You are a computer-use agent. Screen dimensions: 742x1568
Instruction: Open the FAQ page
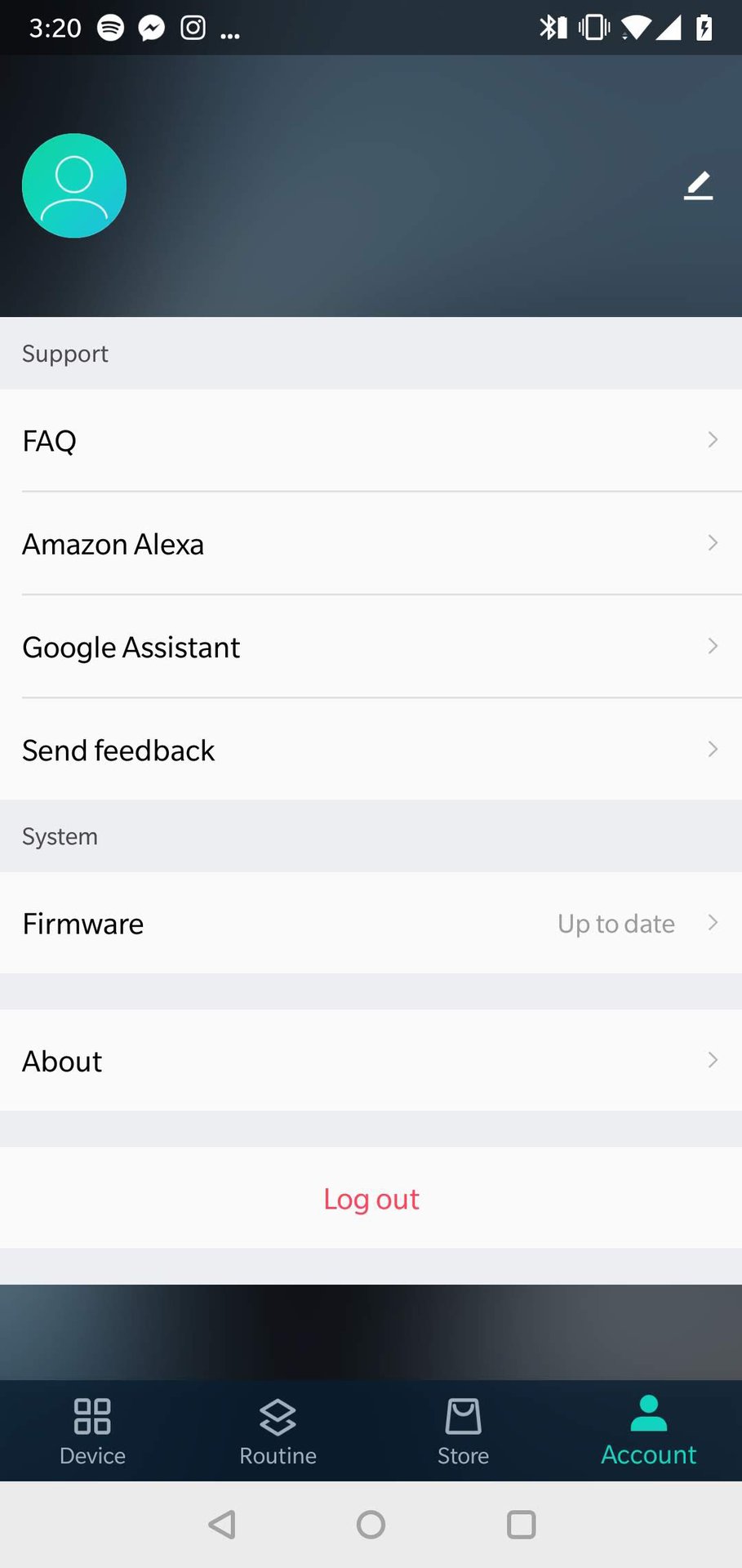click(371, 441)
